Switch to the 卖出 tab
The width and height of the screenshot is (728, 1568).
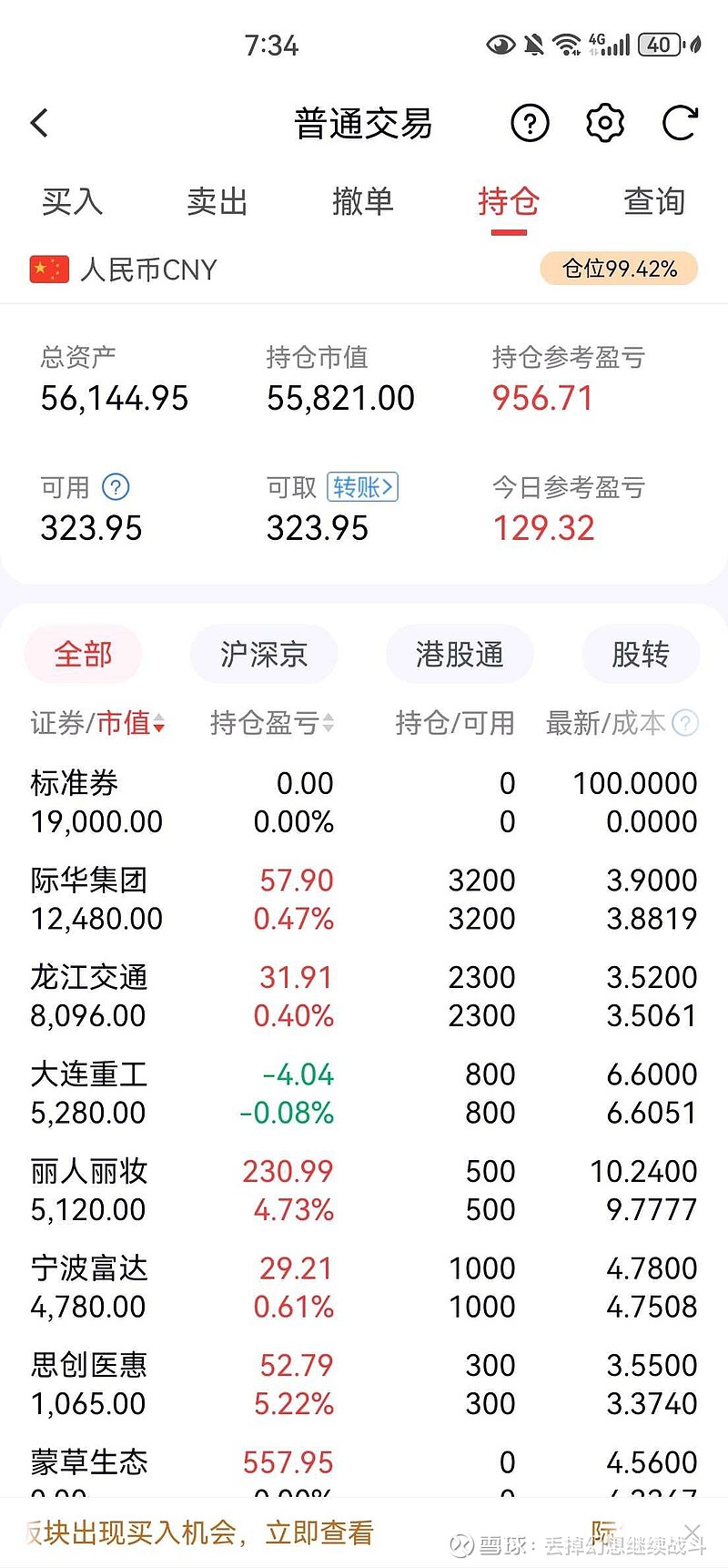pos(217,201)
